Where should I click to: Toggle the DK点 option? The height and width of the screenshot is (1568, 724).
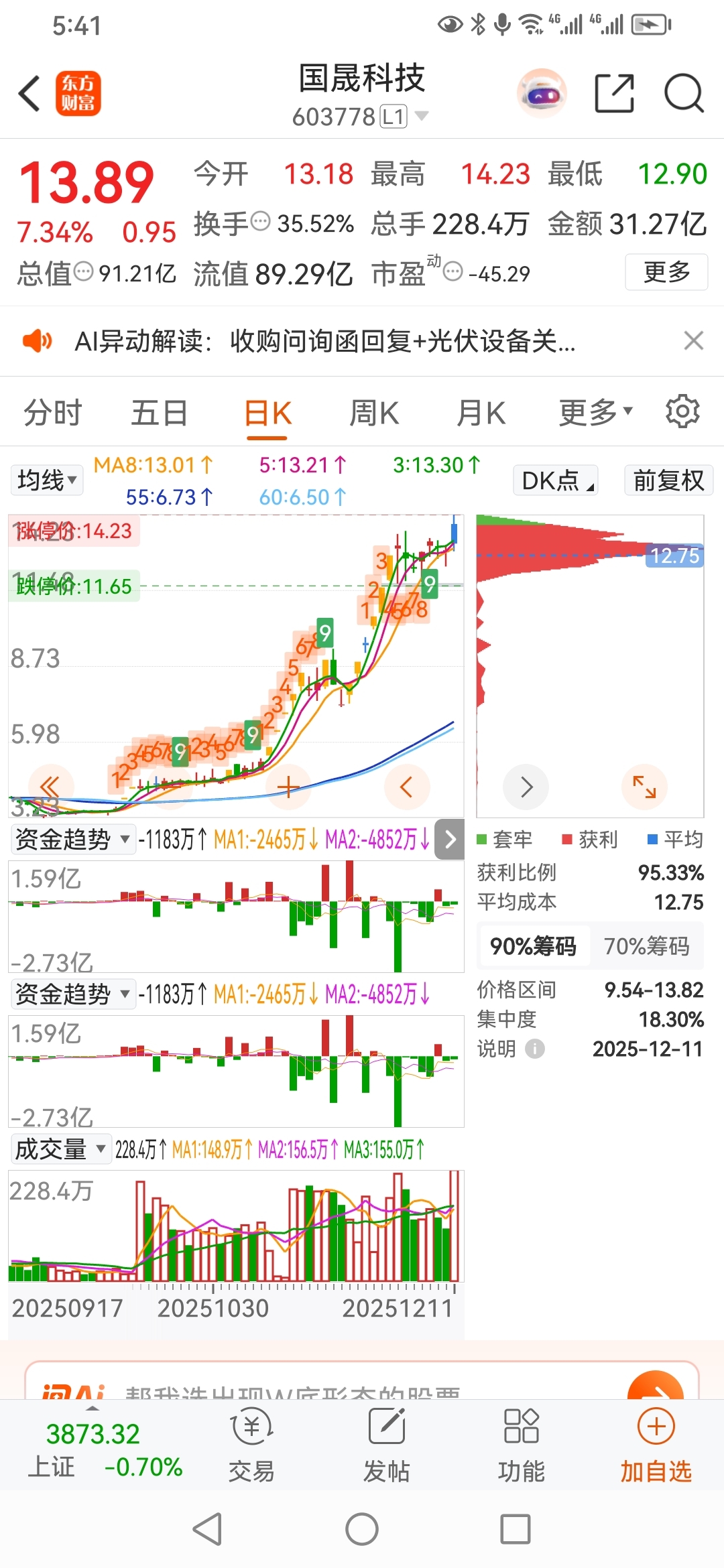coord(556,480)
